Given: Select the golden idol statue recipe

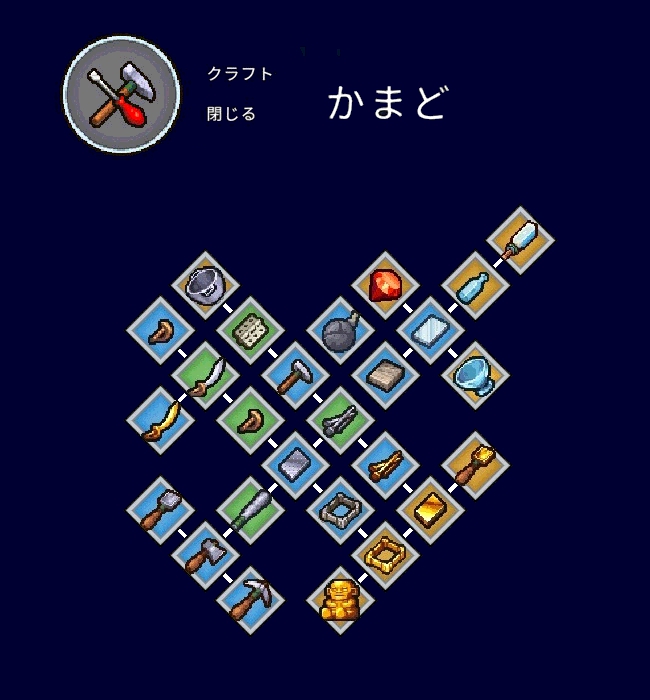Looking at the screenshot, I should (339, 600).
